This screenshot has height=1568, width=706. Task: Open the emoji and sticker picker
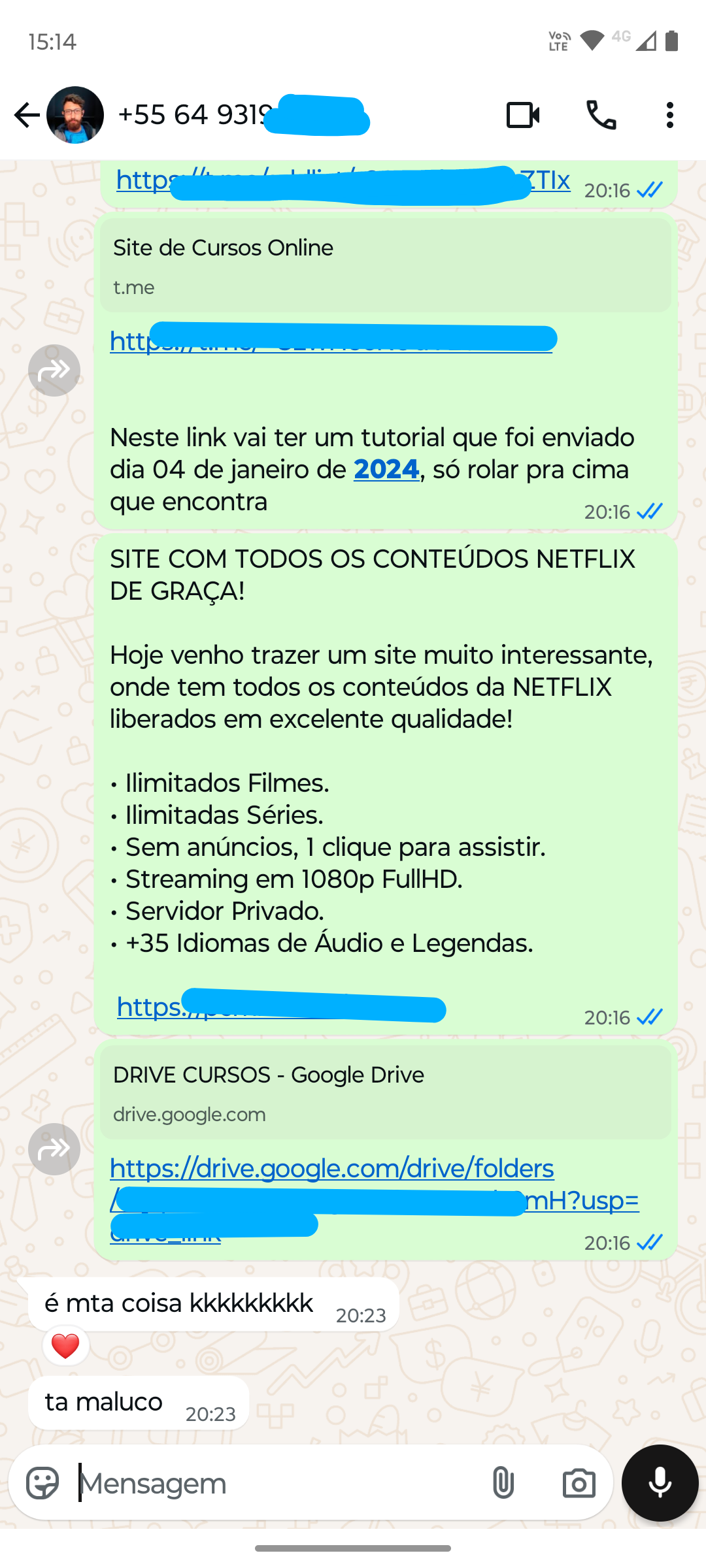42,1483
